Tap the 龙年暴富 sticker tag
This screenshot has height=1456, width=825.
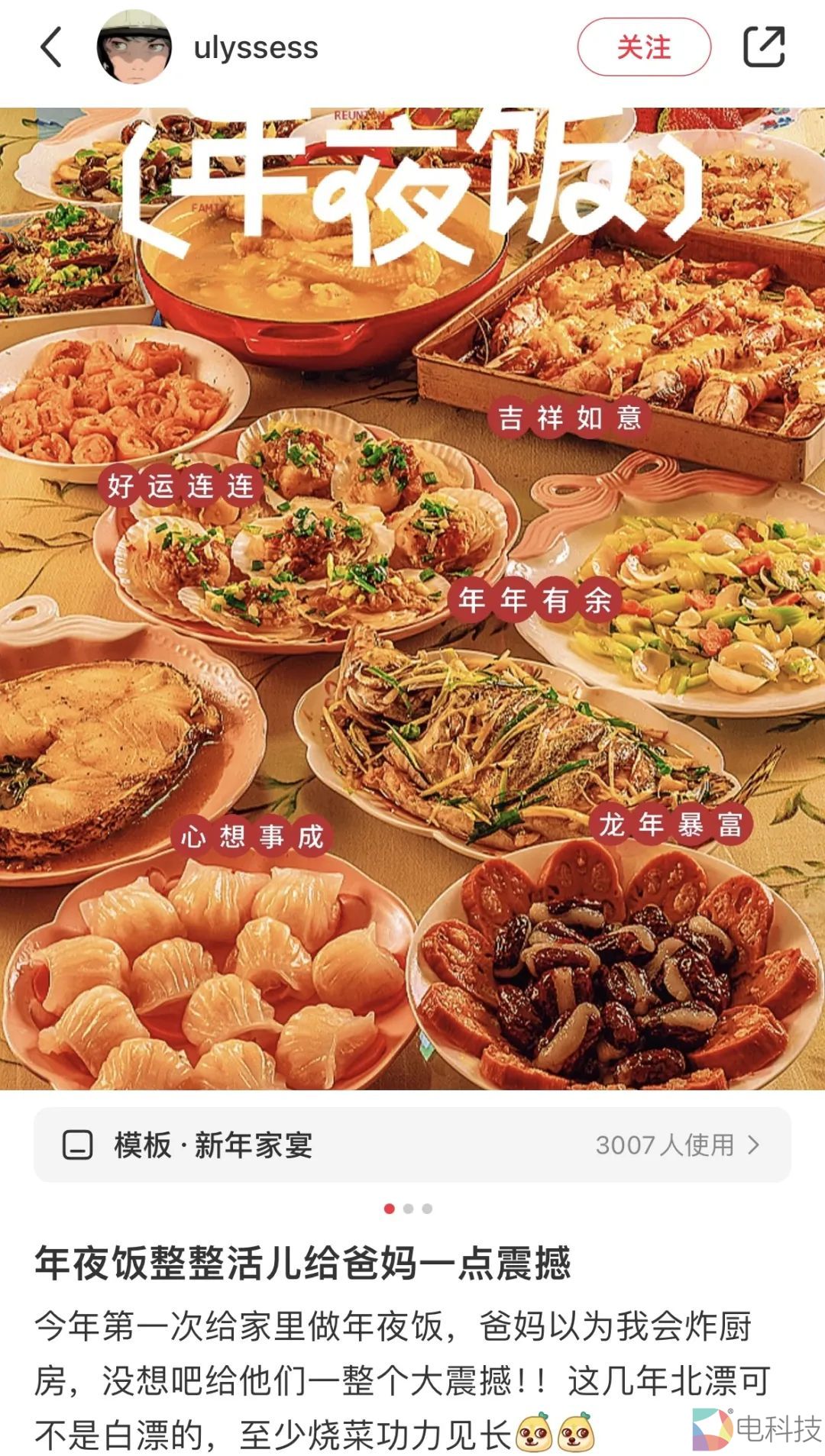coord(675,825)
